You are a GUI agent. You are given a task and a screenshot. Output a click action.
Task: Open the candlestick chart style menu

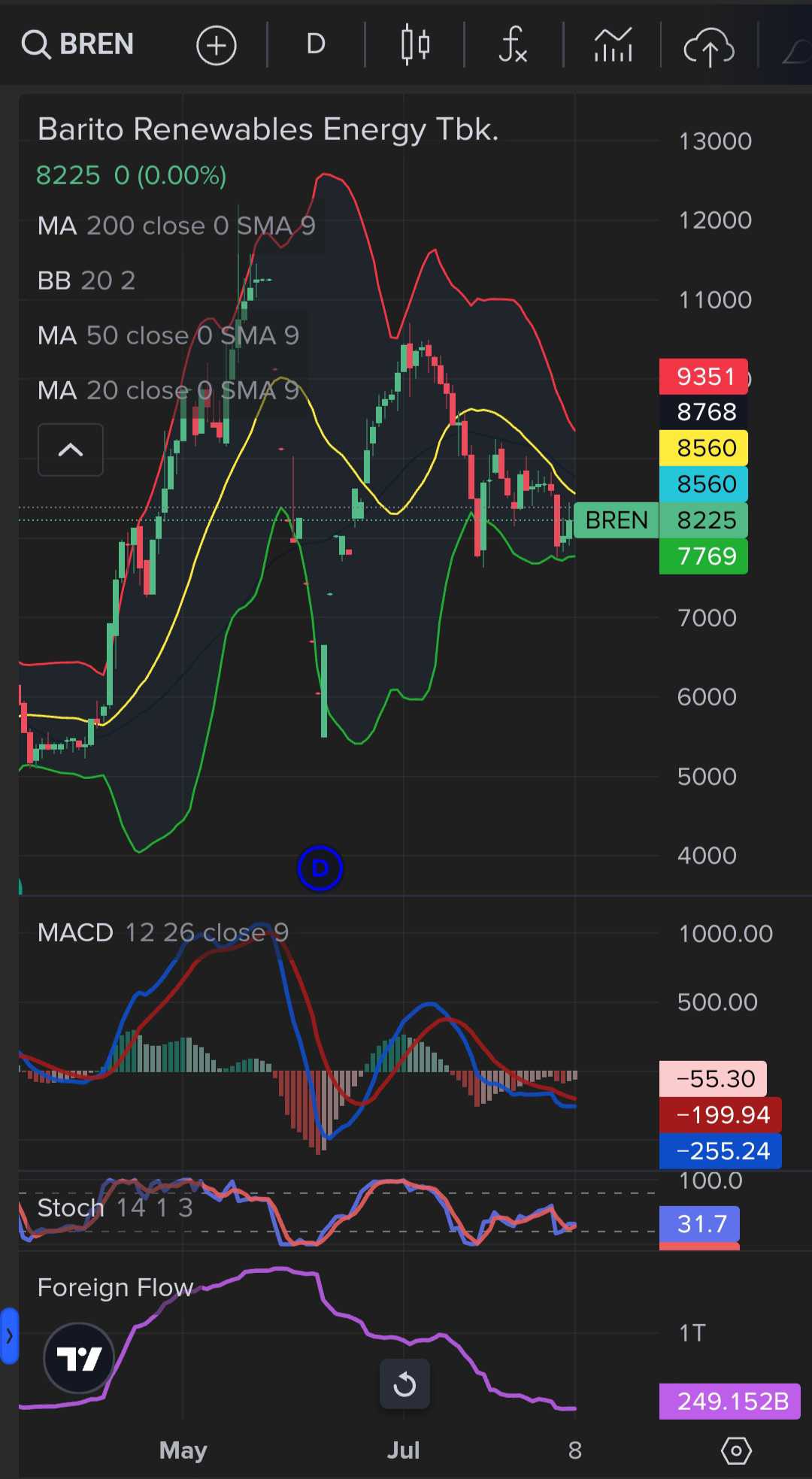pos(415,44)
